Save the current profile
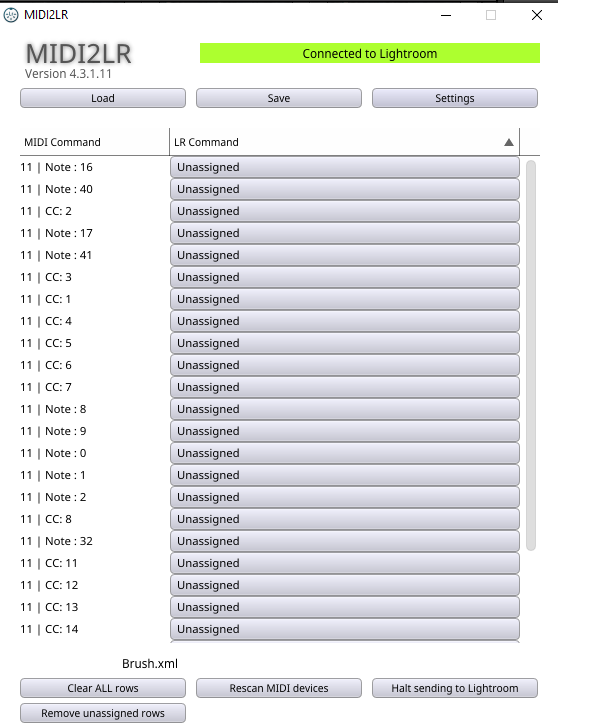Viewport: 612px width, 728px height. (x=279, y=98)
